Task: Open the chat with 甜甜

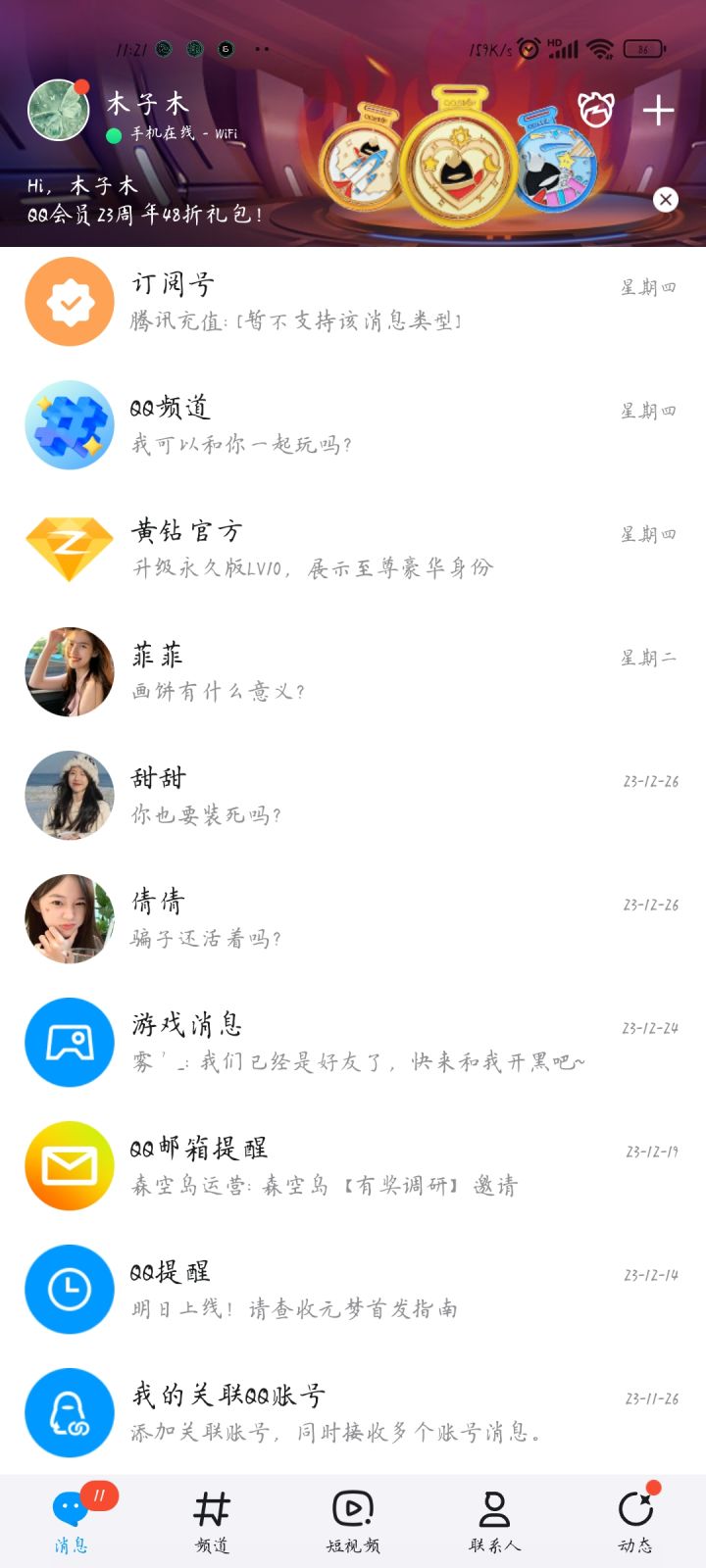Action: 353,796
